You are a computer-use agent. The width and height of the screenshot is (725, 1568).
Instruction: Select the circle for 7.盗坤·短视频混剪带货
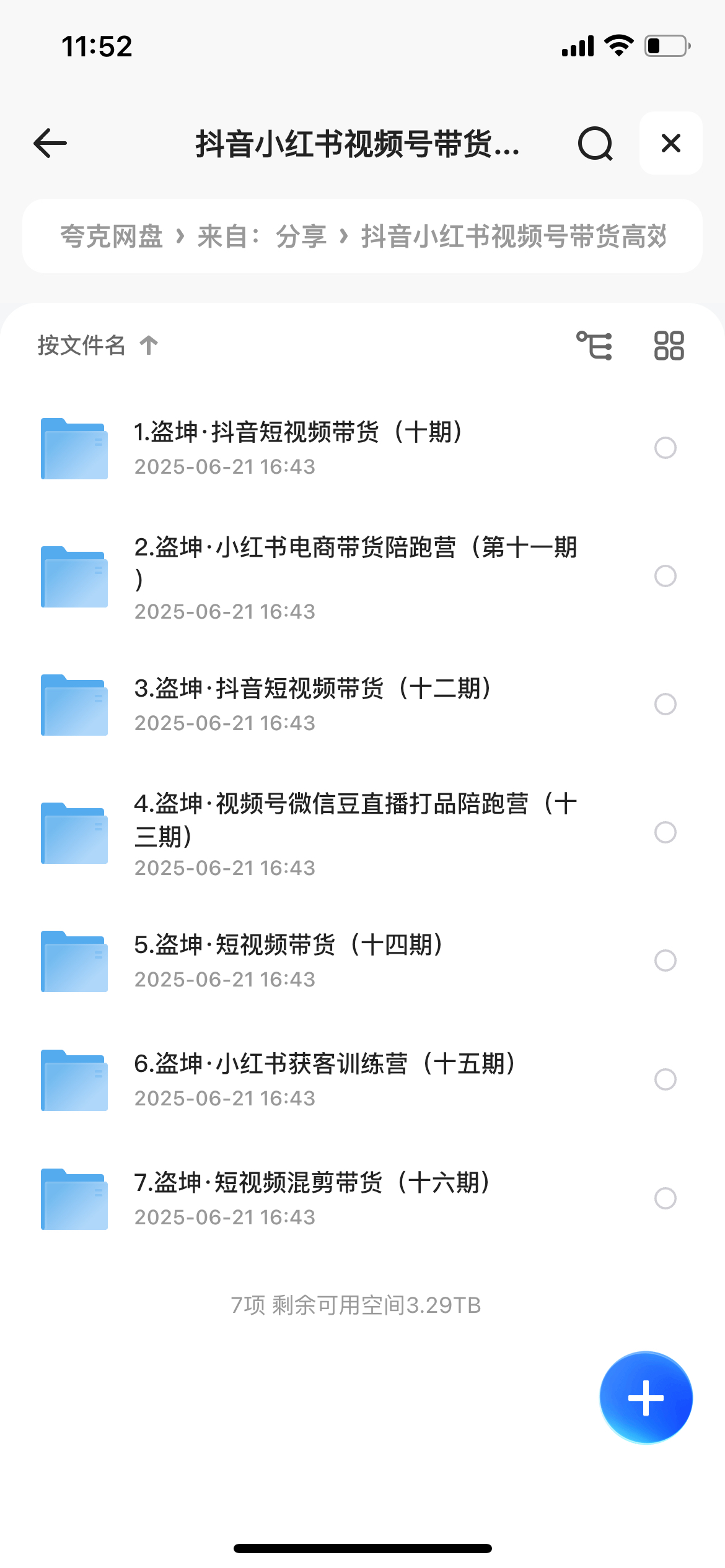click(x=665, y=1198)
